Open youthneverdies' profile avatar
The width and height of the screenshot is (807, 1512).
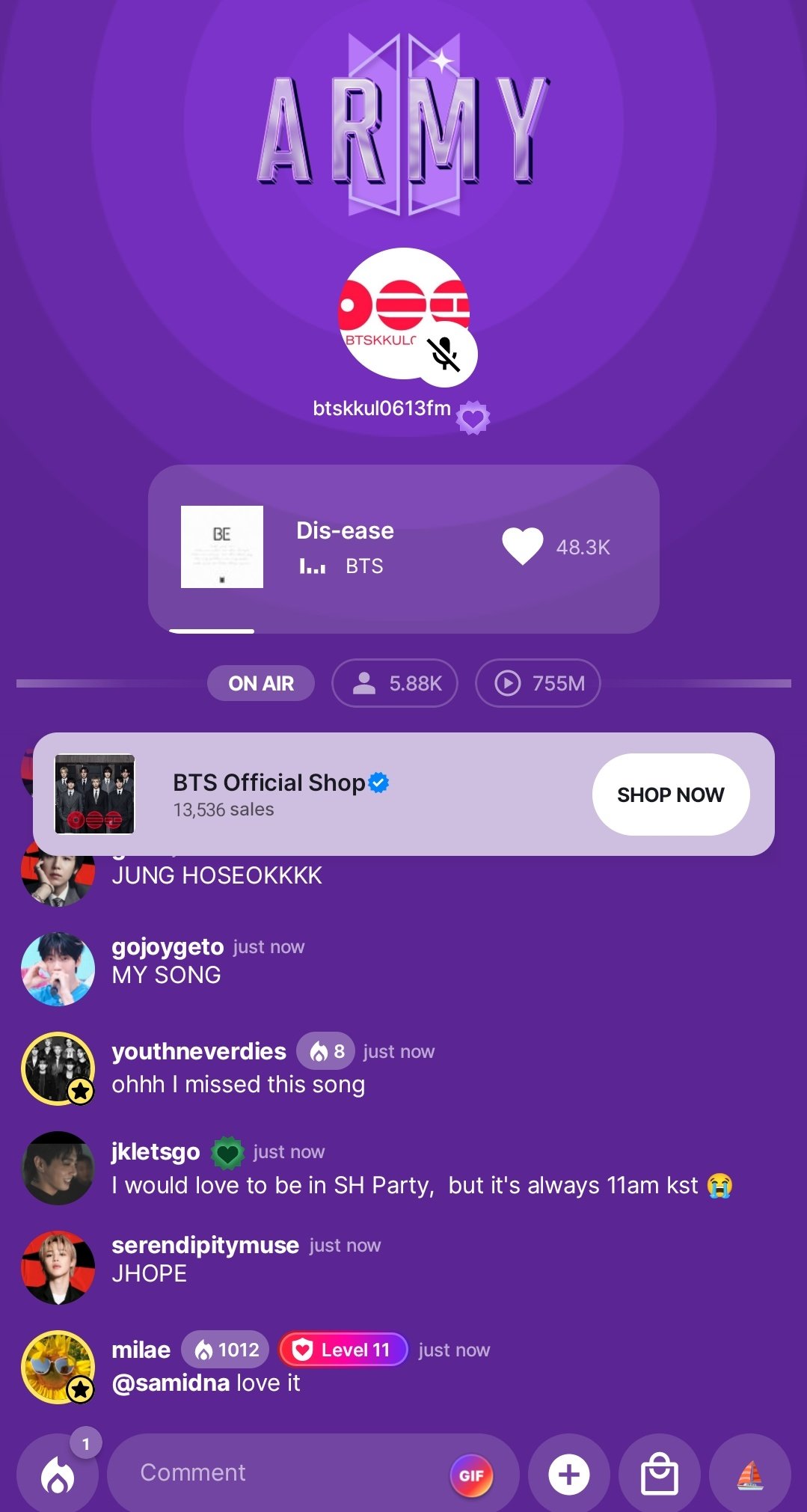pos(58,1068)
